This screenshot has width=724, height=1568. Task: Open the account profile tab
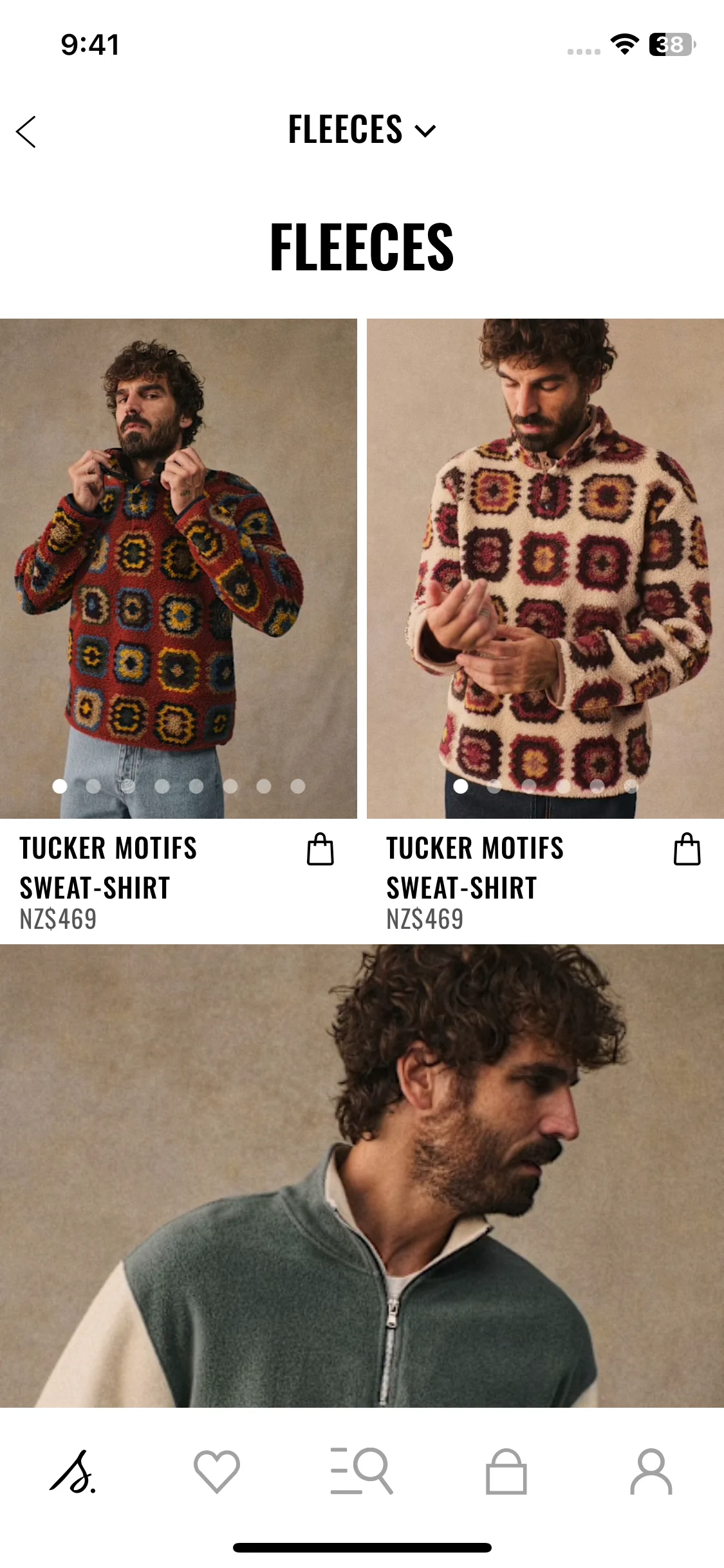pyautogui.click(x=651, y=1471)
